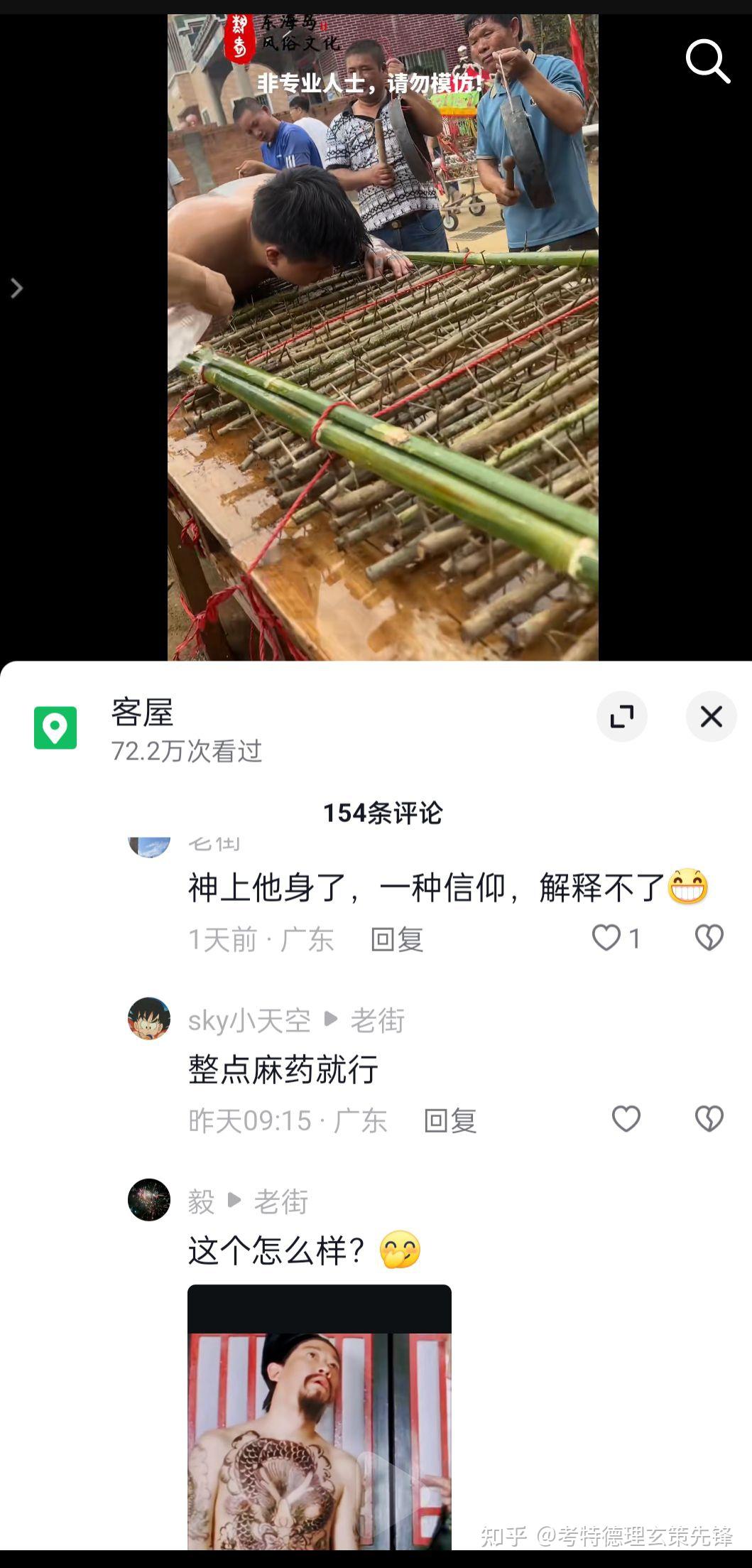The height and width of the screenshot is (1568, 752).
Task: Dislike the comment 整点麻药就行
Action: point(709,1119)
